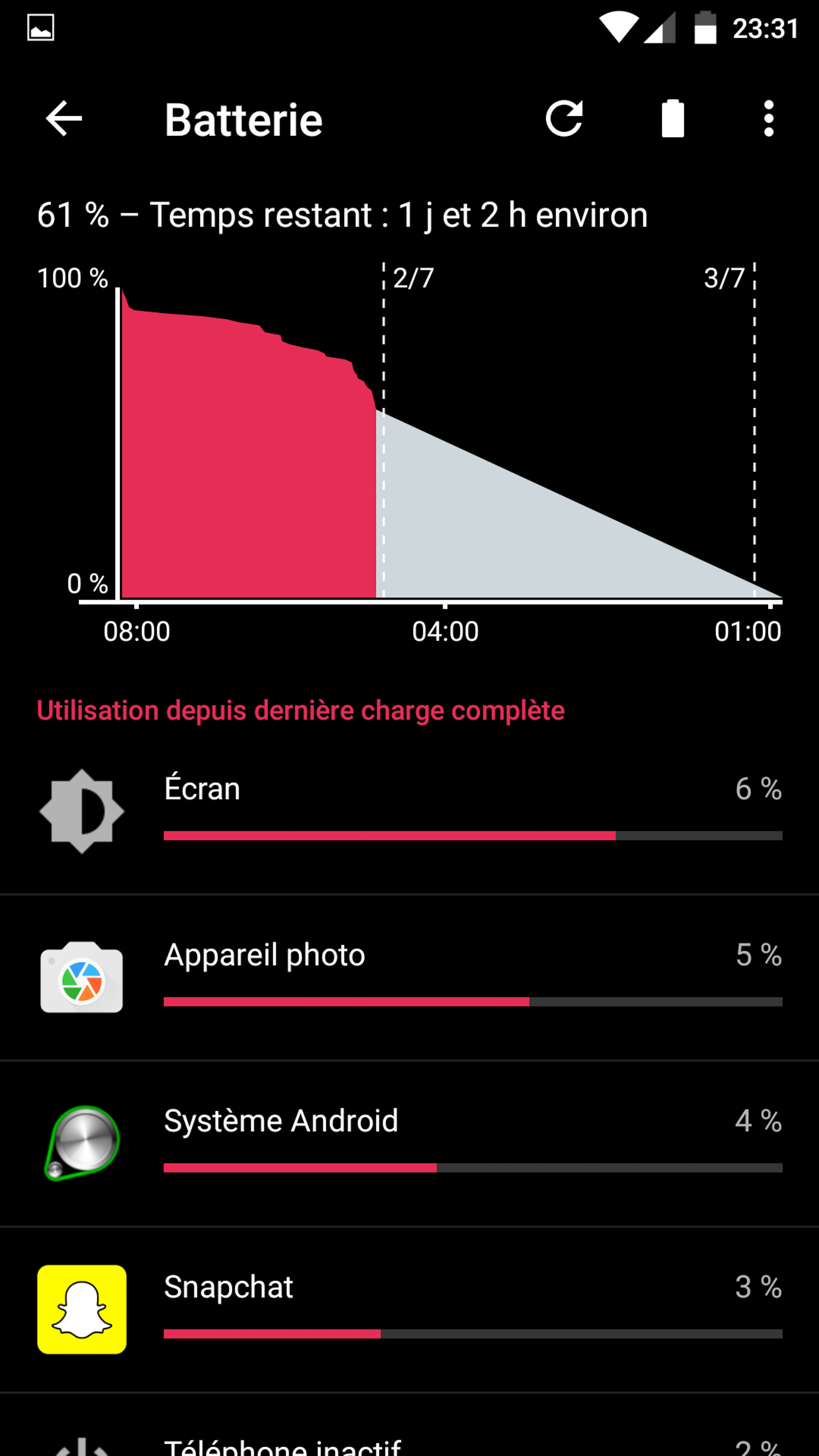Open the battery saver icon

coord(672,119)
